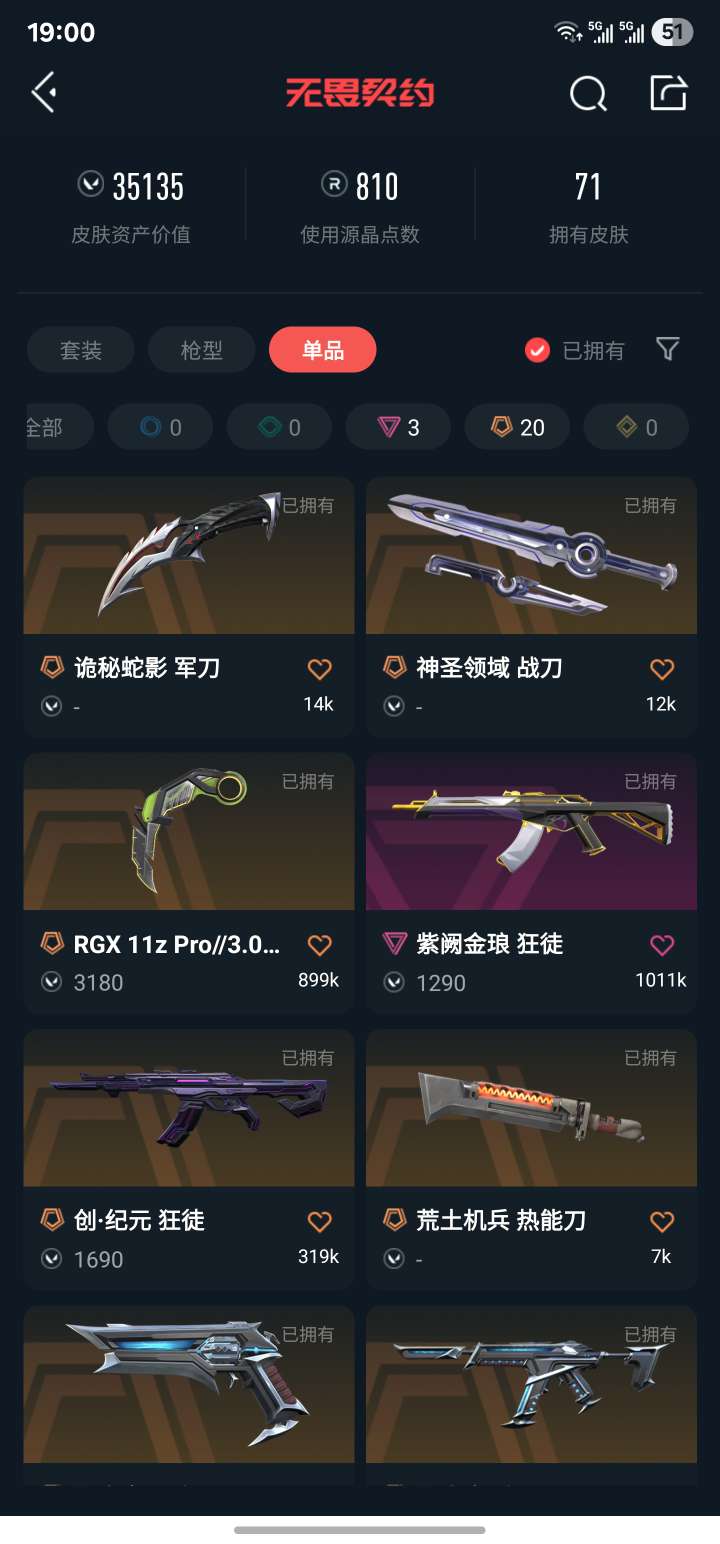This screenshot has height=1544, width=720.
Task: Share this skin collection page
Action: click(x=668, y=93)
